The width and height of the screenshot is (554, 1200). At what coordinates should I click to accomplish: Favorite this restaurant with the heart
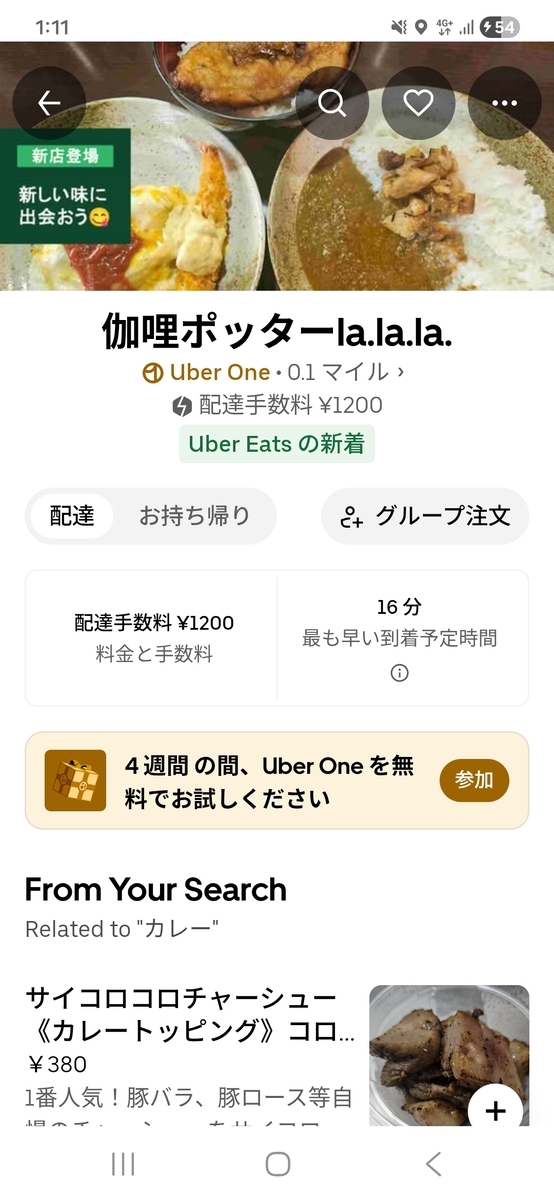tap(418, 103)
